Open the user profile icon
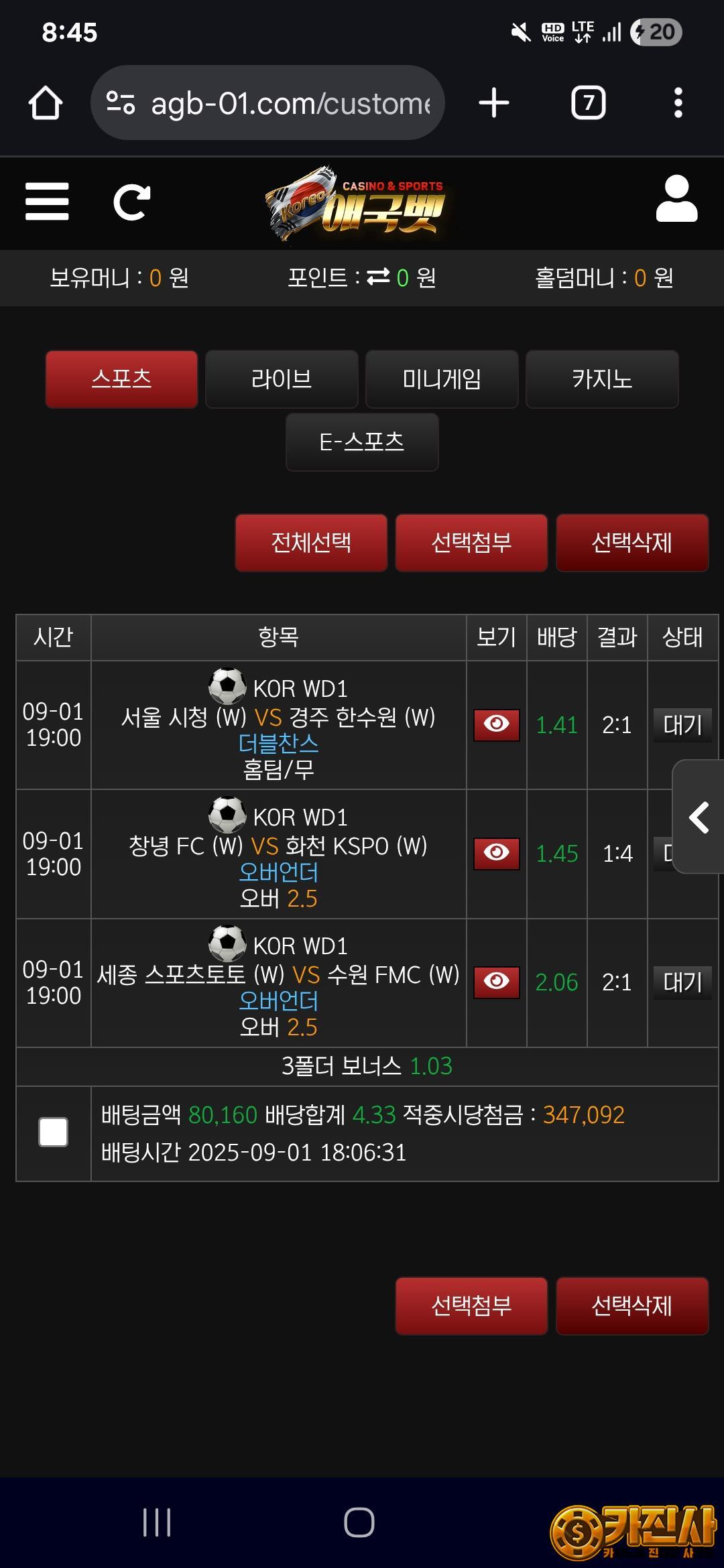 (676, 199)
